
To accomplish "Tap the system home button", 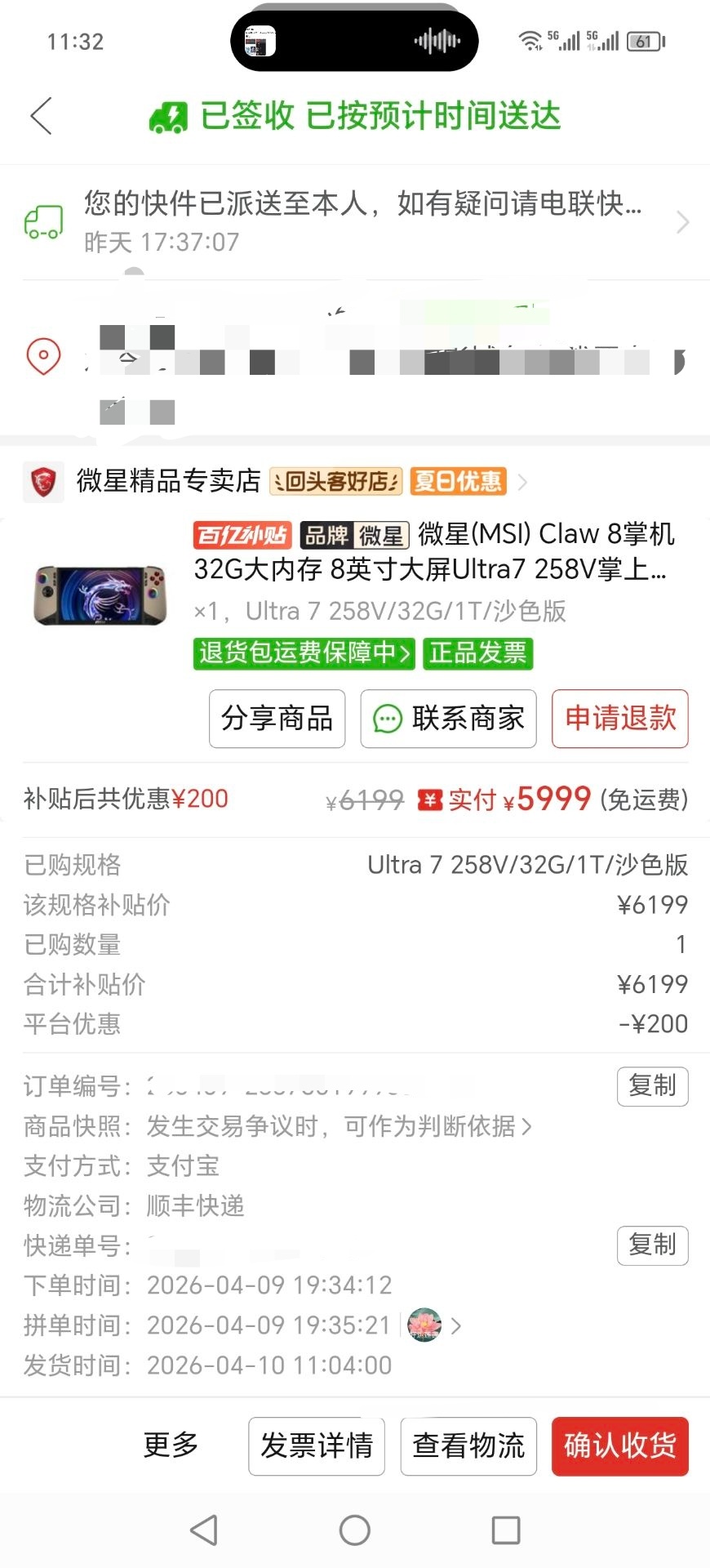I will tap(355, 1530).
